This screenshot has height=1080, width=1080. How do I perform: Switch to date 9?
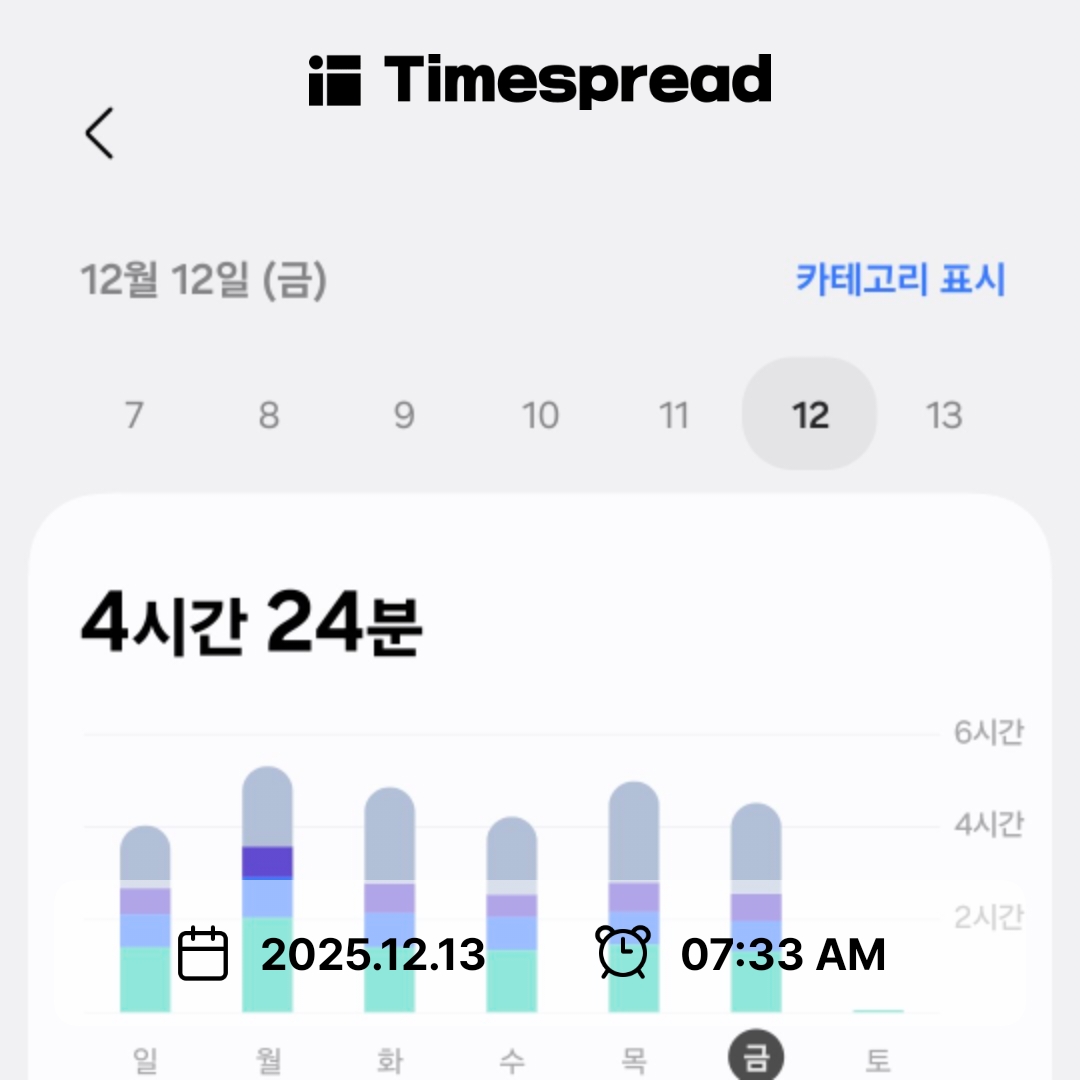(404, 414)
